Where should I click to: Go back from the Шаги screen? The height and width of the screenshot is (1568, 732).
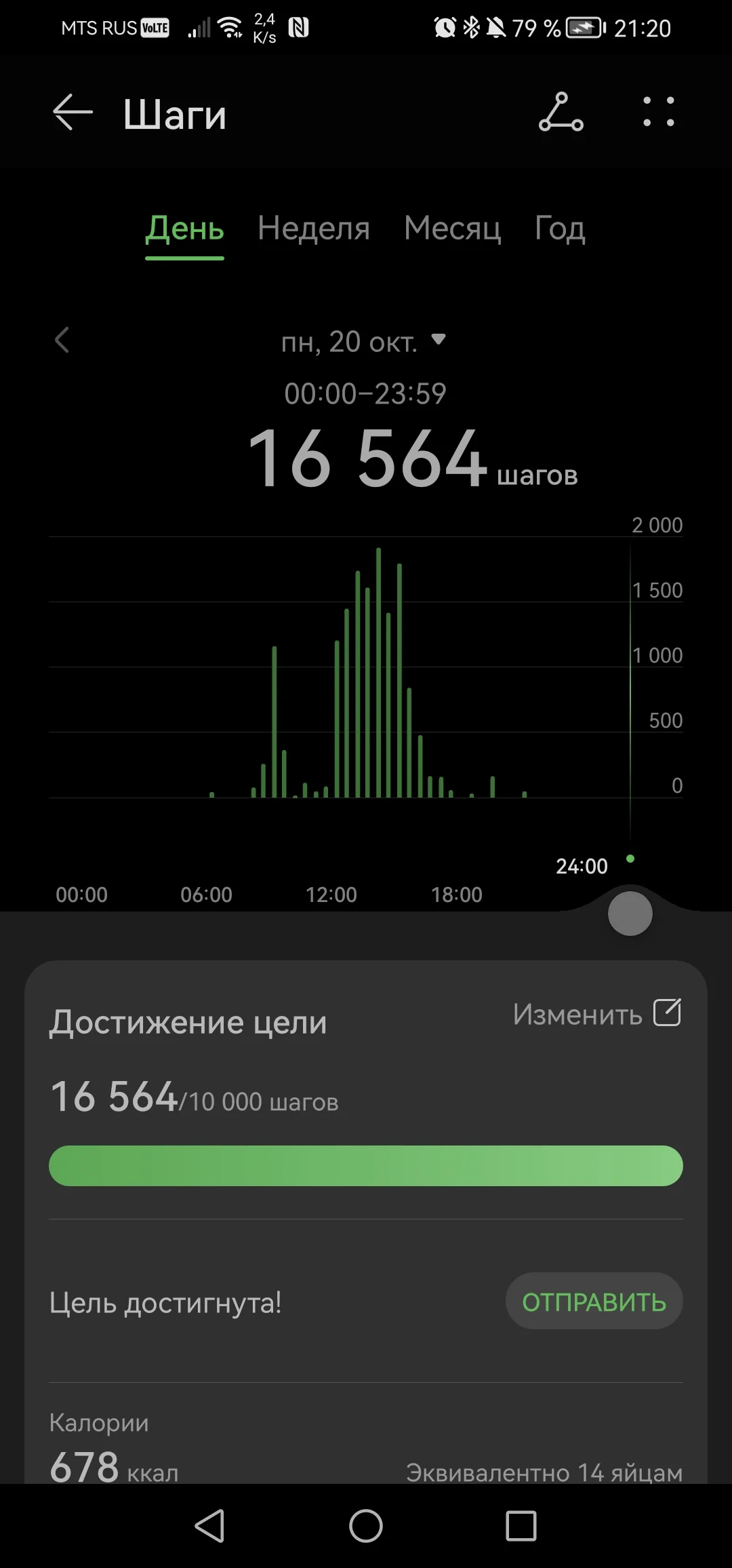tap(73, 112)
